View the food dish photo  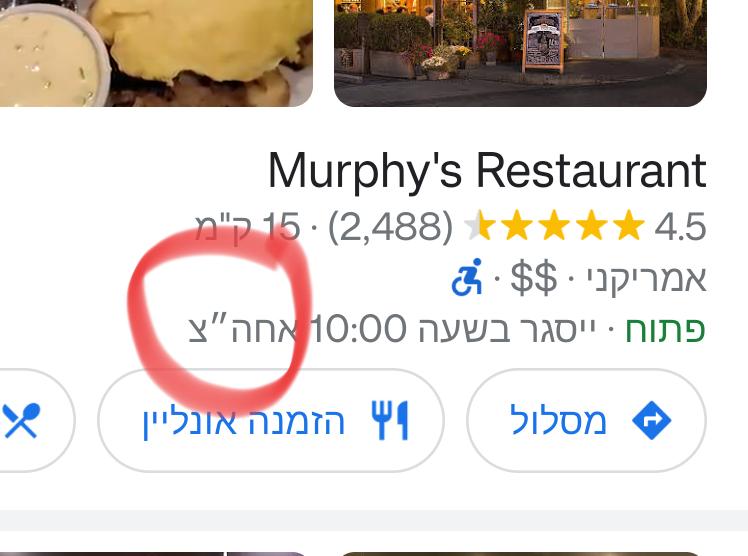(x=155, y=50)
